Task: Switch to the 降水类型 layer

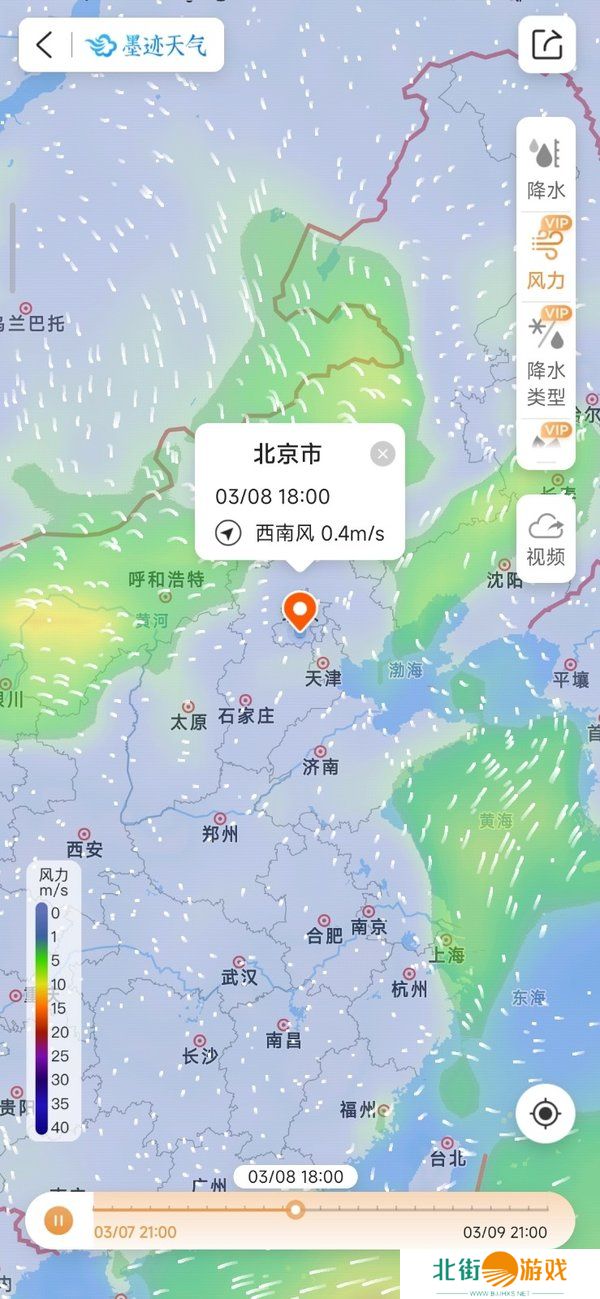Action: [546, 360]
